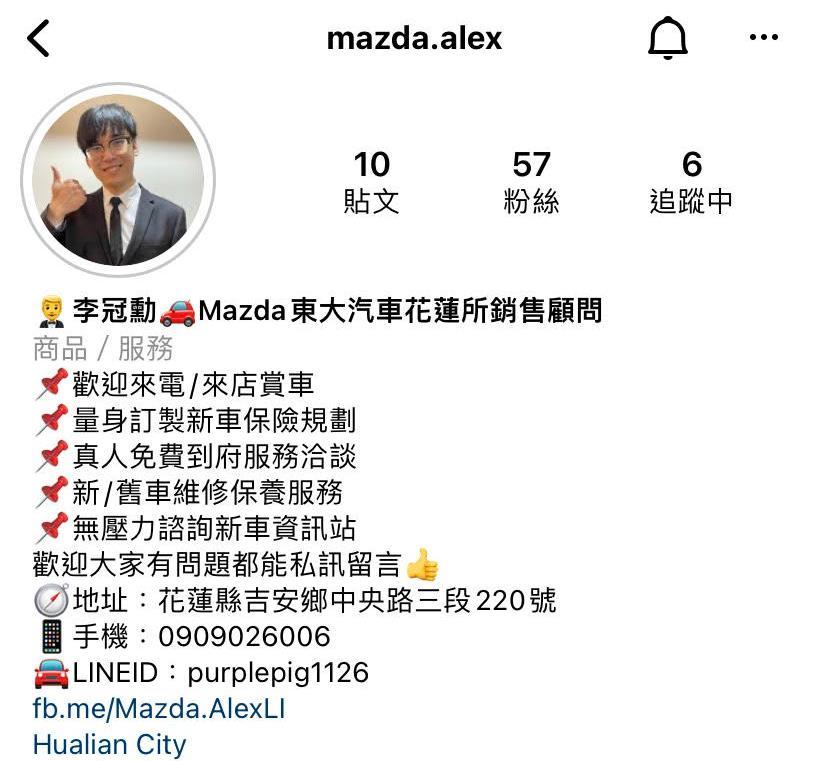View the 10 貼文 posts count
This screenshot has height=761, width=828.
click(371, 182)
